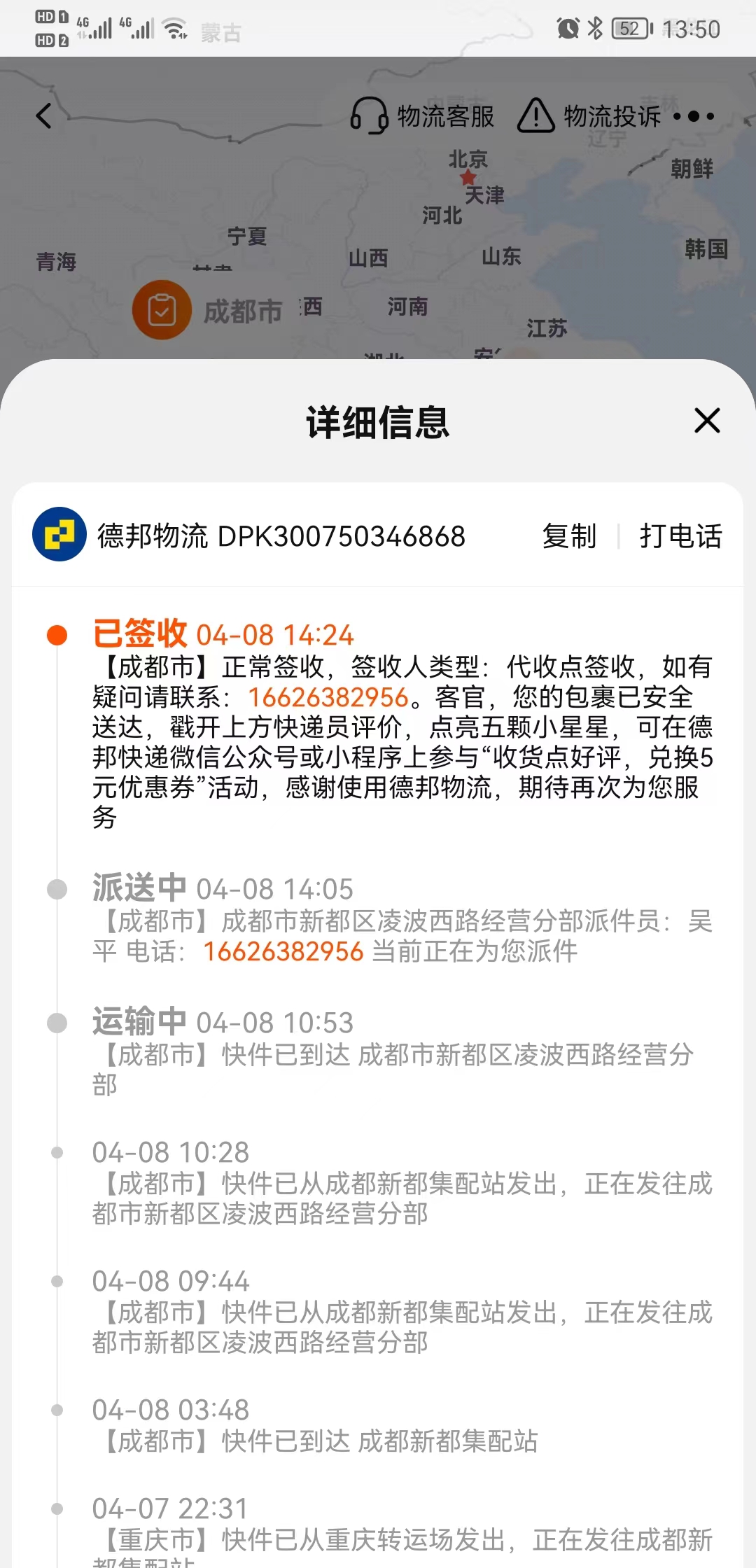Open 物流投诉 complaint option
Viewport: 756px width, 1568px height.
pyautogui.click(x=589, y=115)
